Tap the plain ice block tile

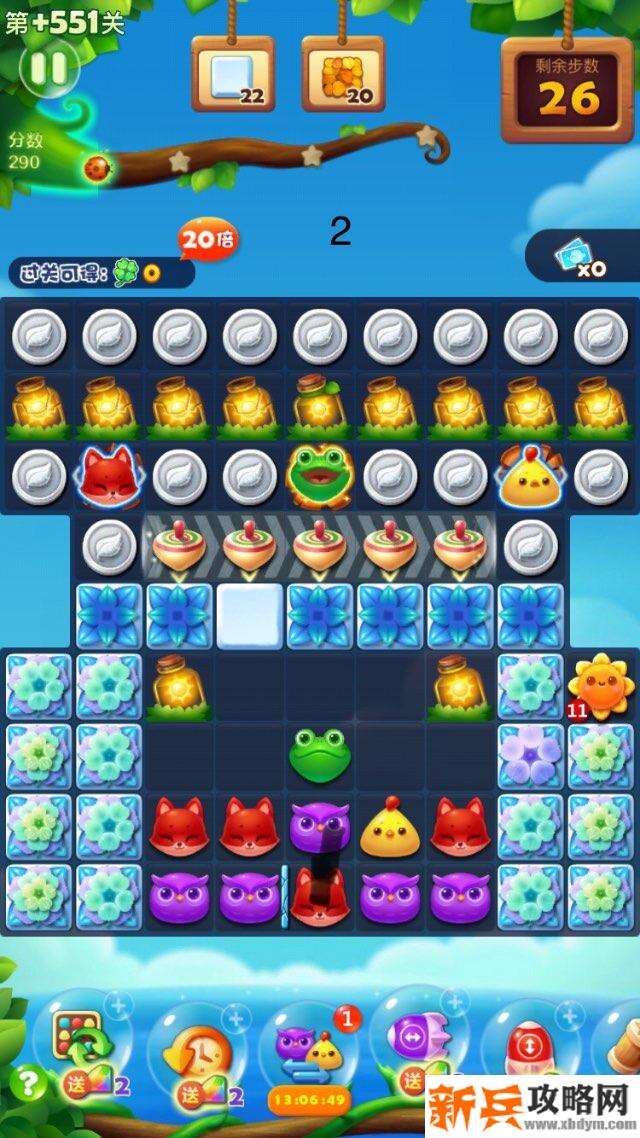250,616
